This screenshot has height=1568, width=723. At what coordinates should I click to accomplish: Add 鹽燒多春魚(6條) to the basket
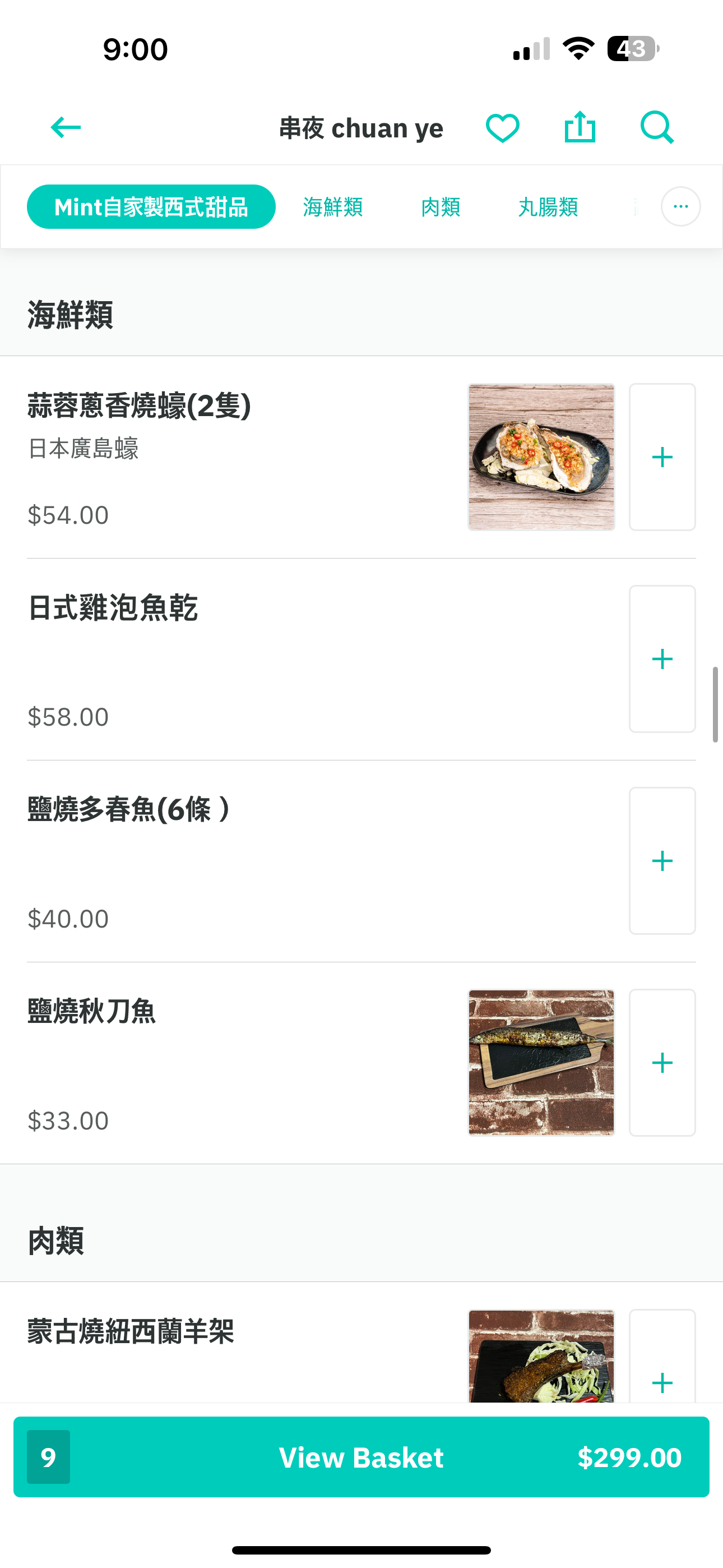(x=662, y=861)
